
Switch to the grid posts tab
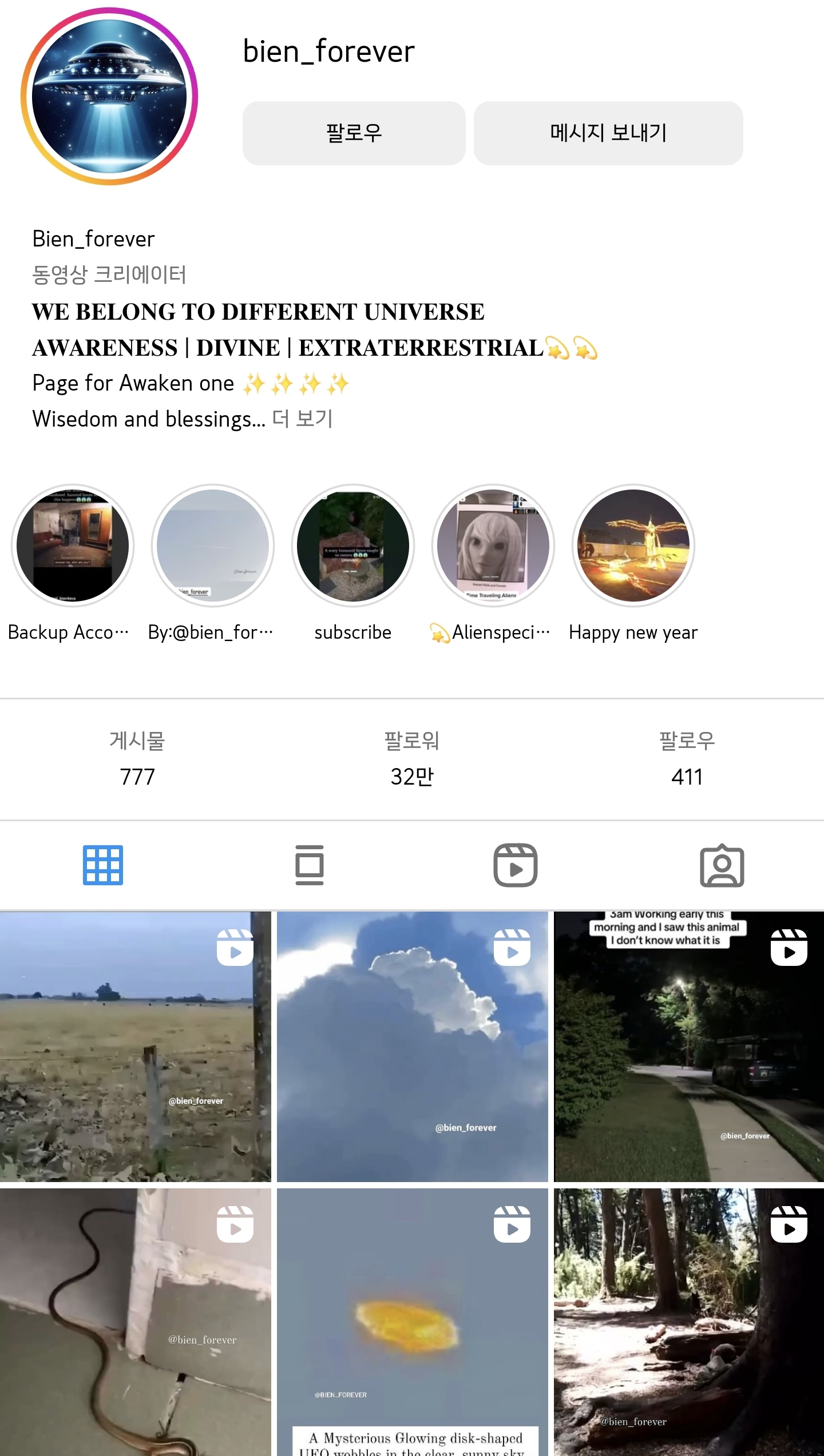103,865
